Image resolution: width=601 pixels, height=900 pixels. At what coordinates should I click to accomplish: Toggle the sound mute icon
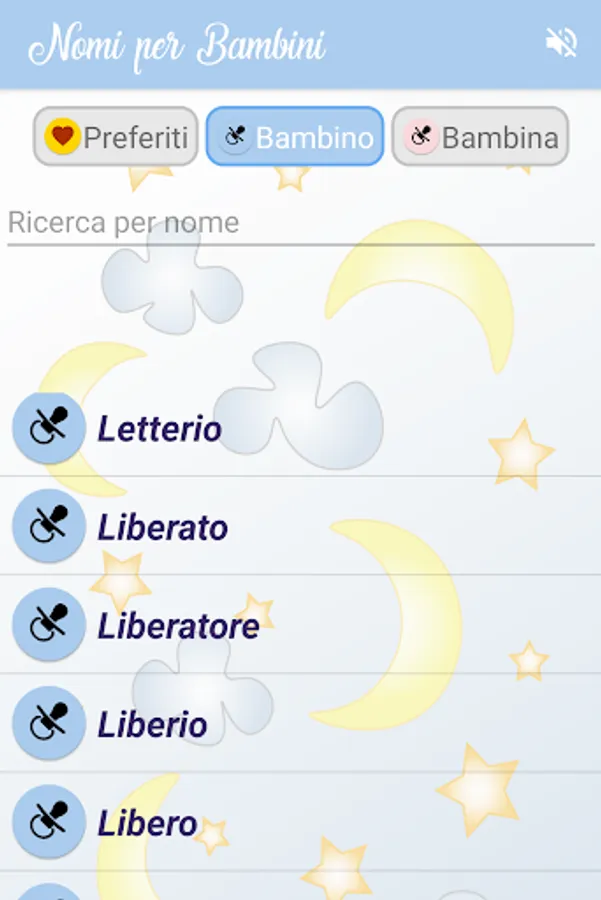(x=562, y=42)
